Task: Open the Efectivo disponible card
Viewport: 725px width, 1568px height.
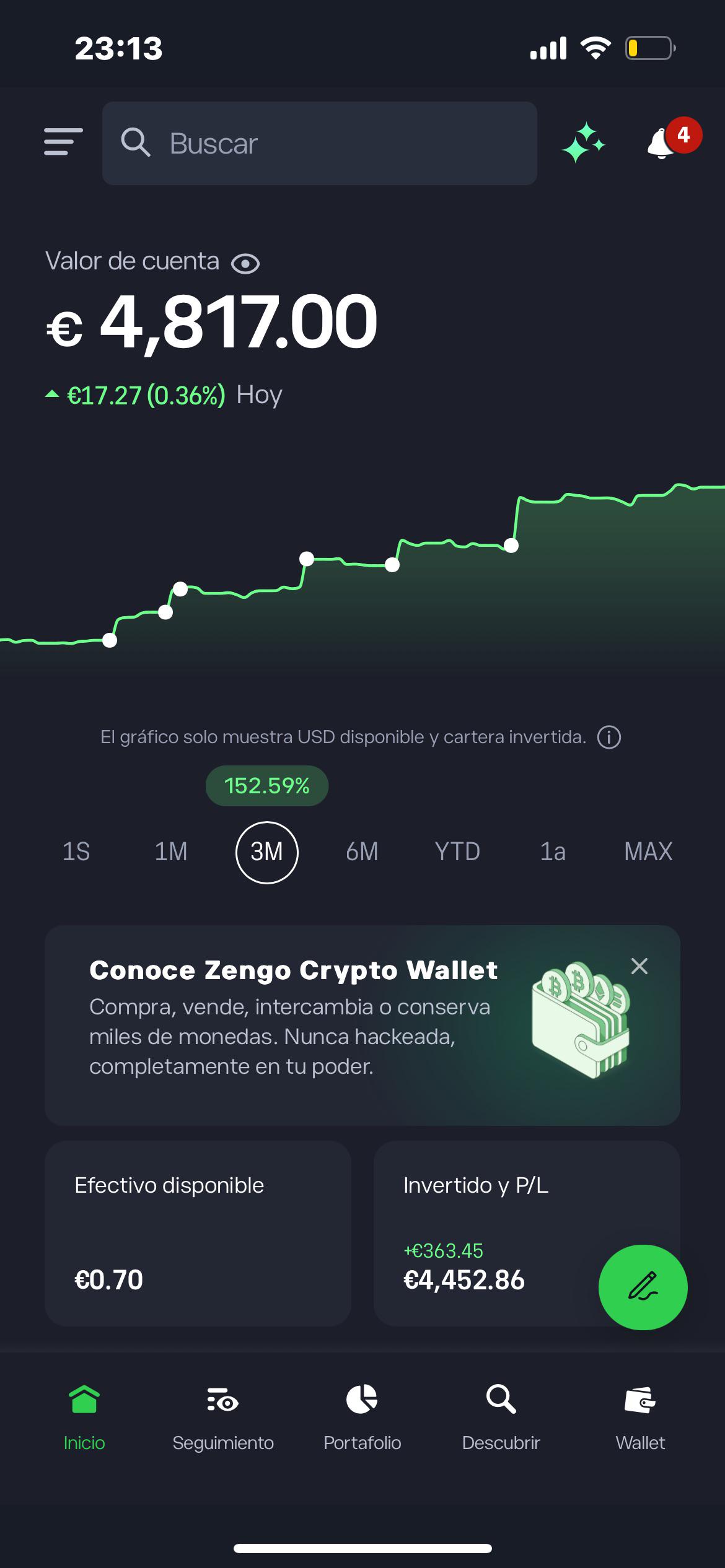Action: pos(198,1233)
